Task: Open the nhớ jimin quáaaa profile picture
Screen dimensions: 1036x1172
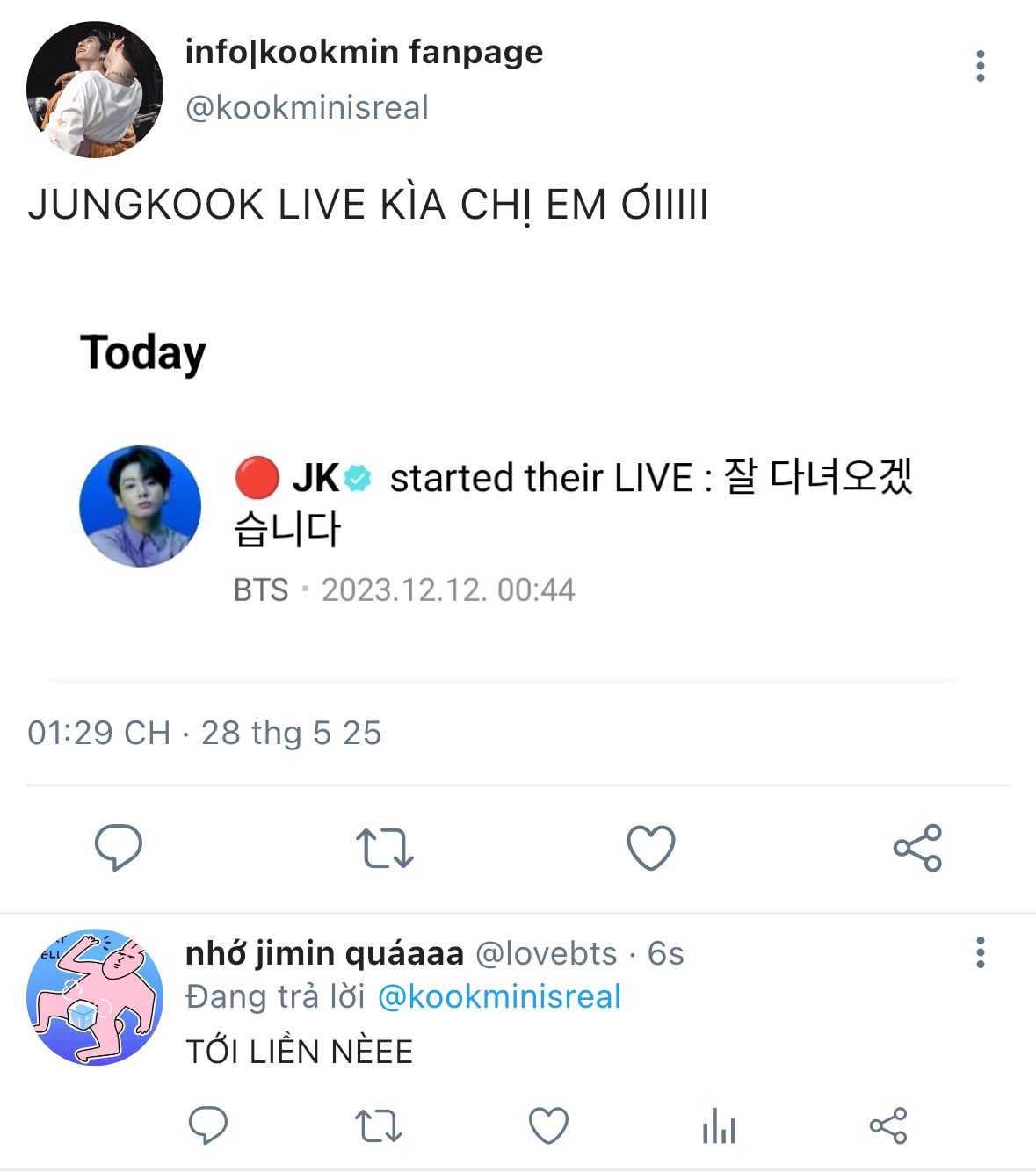Action: (95, 997)
